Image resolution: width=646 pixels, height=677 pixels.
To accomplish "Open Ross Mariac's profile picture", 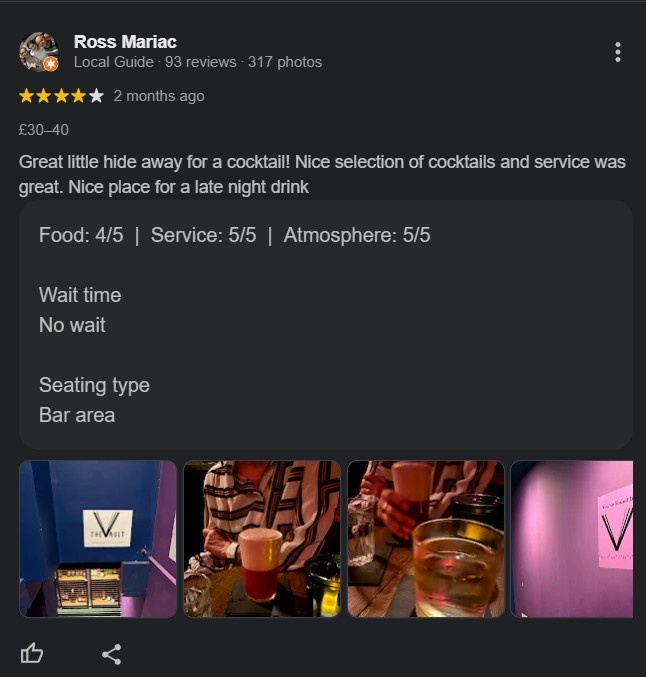I will click(x=38, y=52).
